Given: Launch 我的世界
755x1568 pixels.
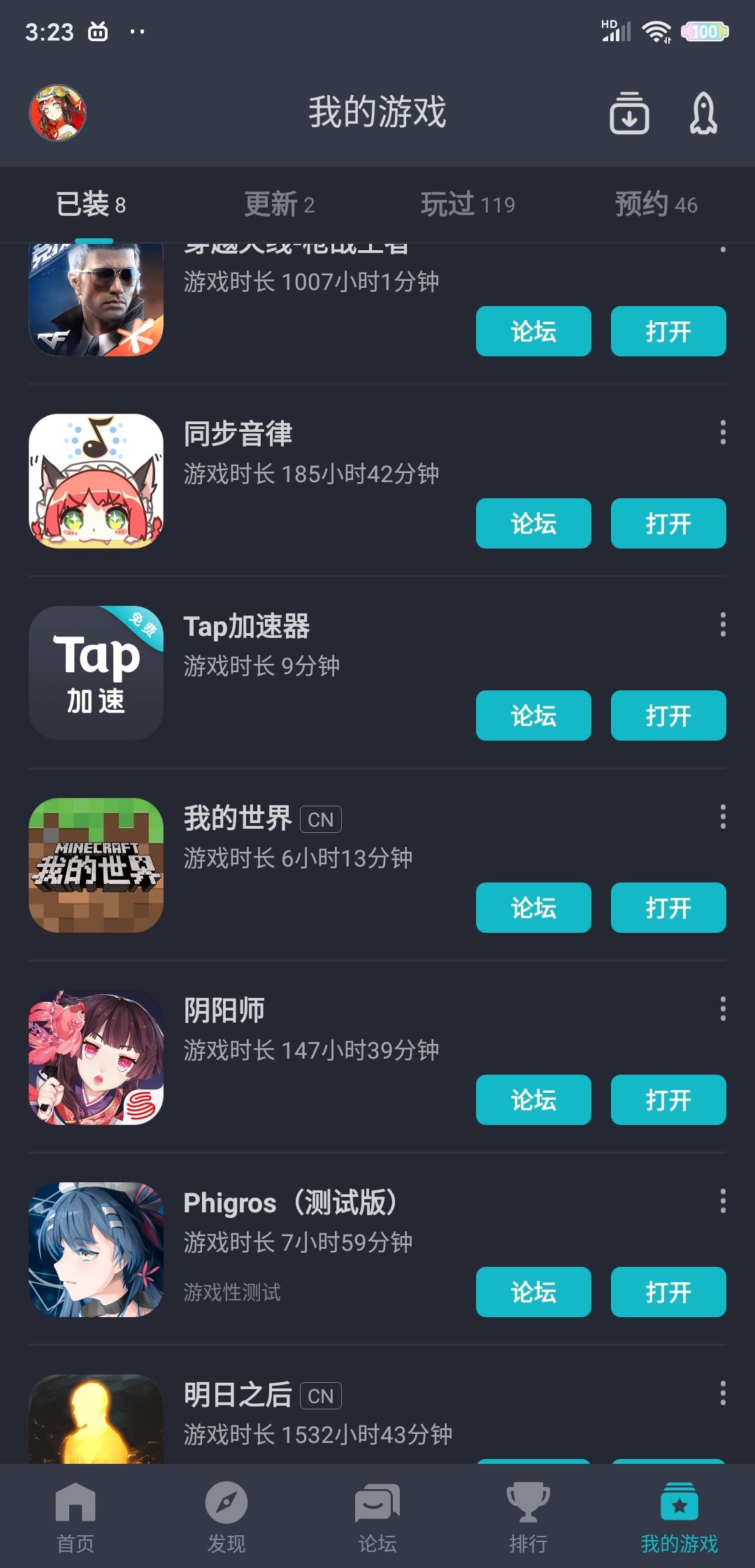Looking at the screenshot, I should tap(668, 908).
